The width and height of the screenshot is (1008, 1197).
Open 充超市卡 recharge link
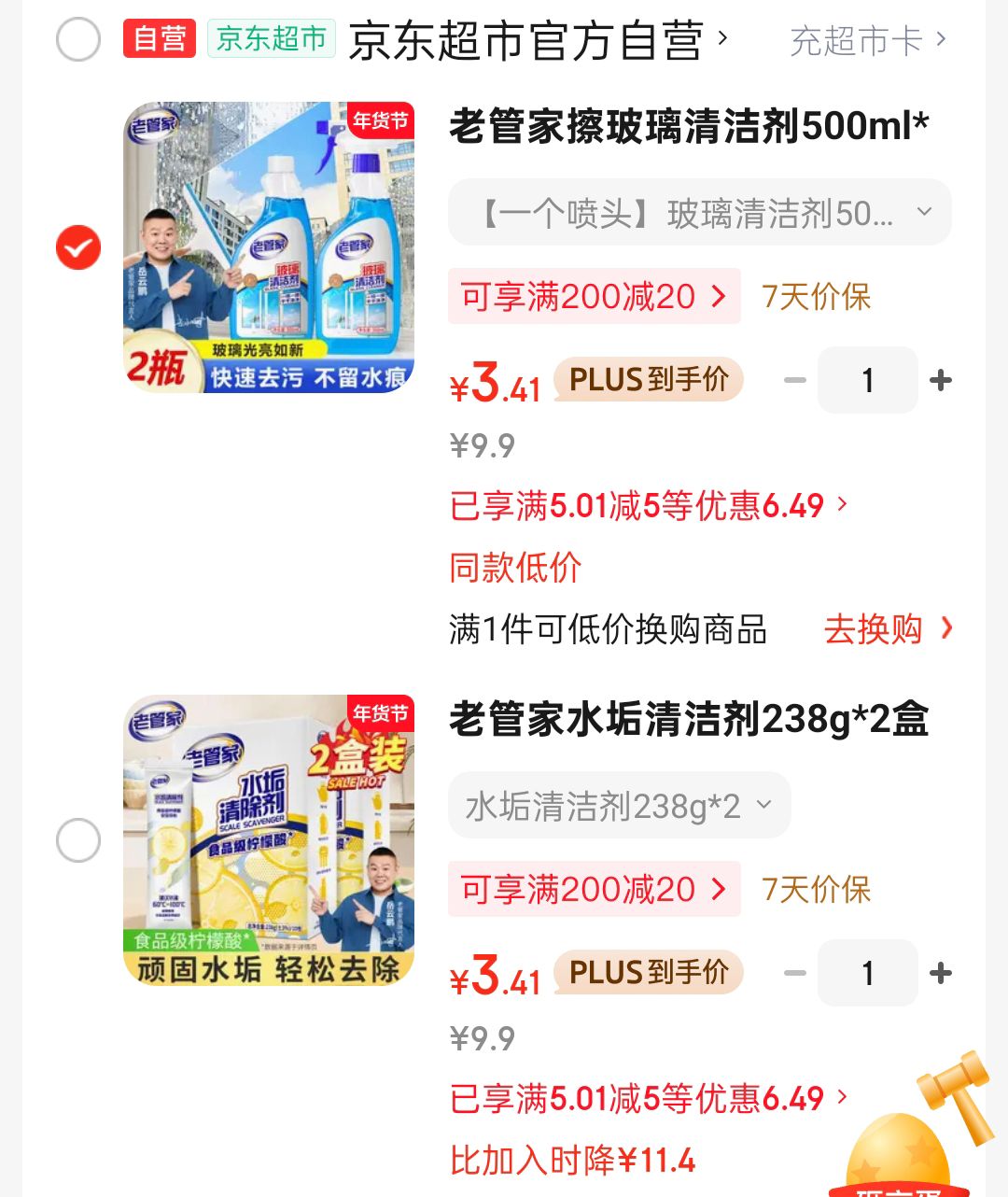click(868, 40)
